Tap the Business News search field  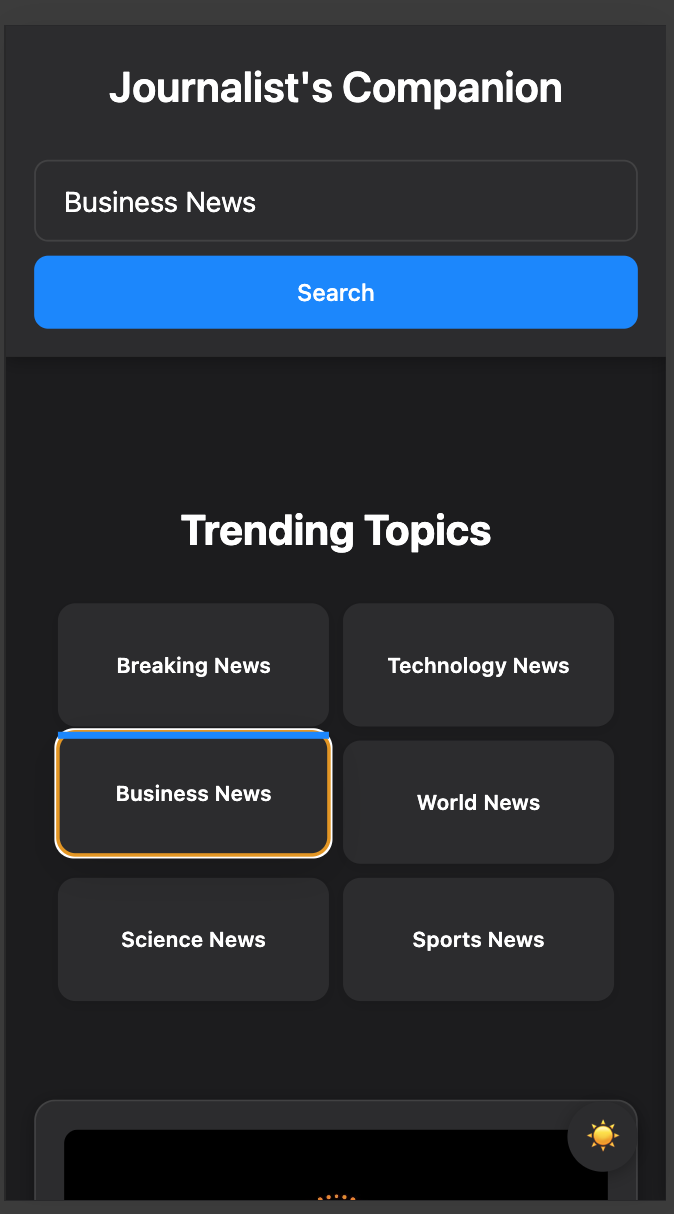[336, 201]
